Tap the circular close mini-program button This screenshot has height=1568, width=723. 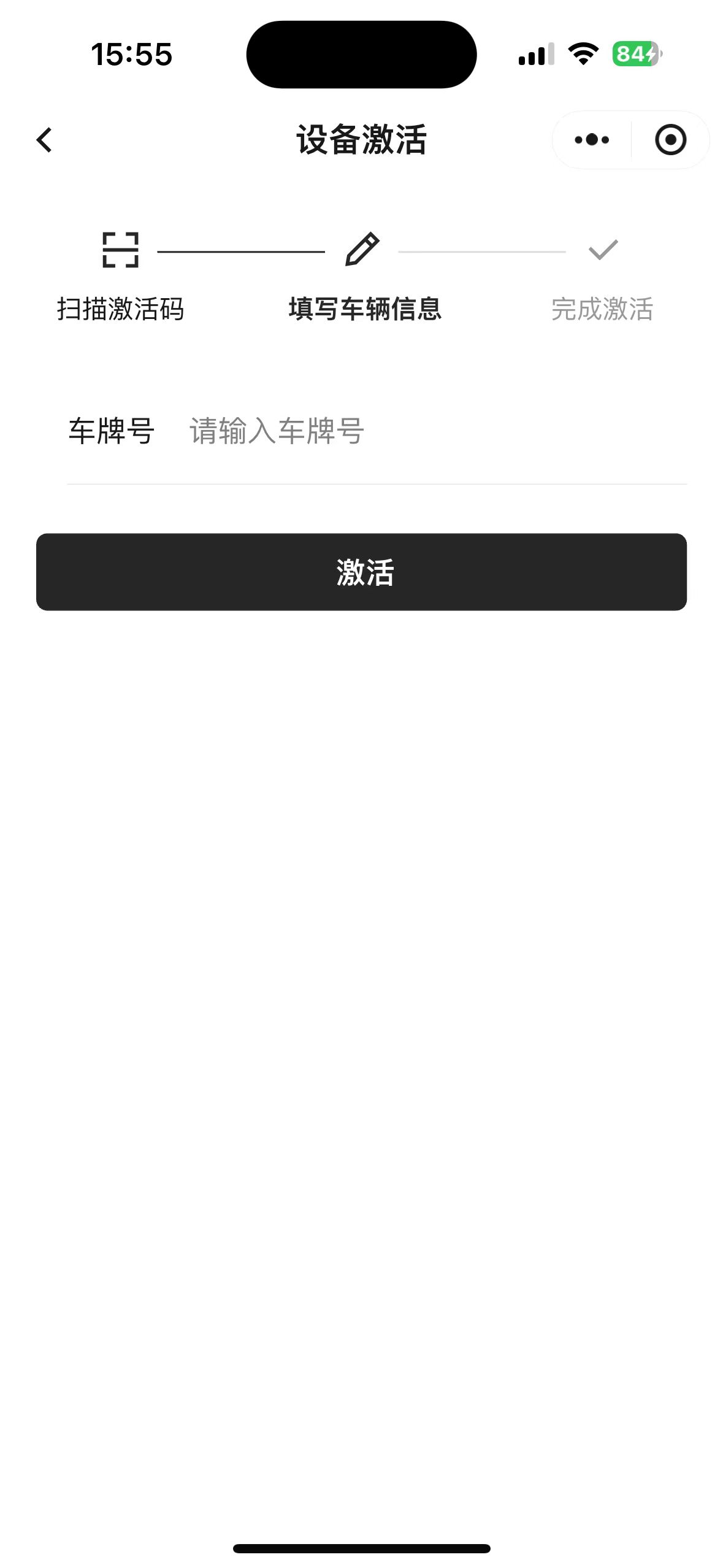[x=670, y=140]
